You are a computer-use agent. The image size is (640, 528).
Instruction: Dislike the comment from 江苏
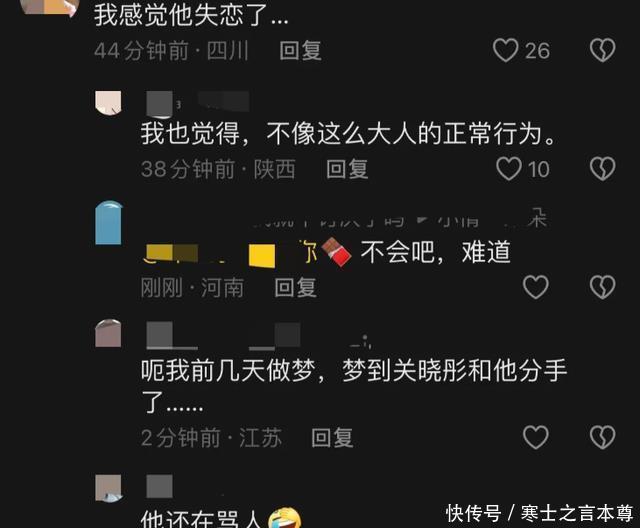[602, 437]
